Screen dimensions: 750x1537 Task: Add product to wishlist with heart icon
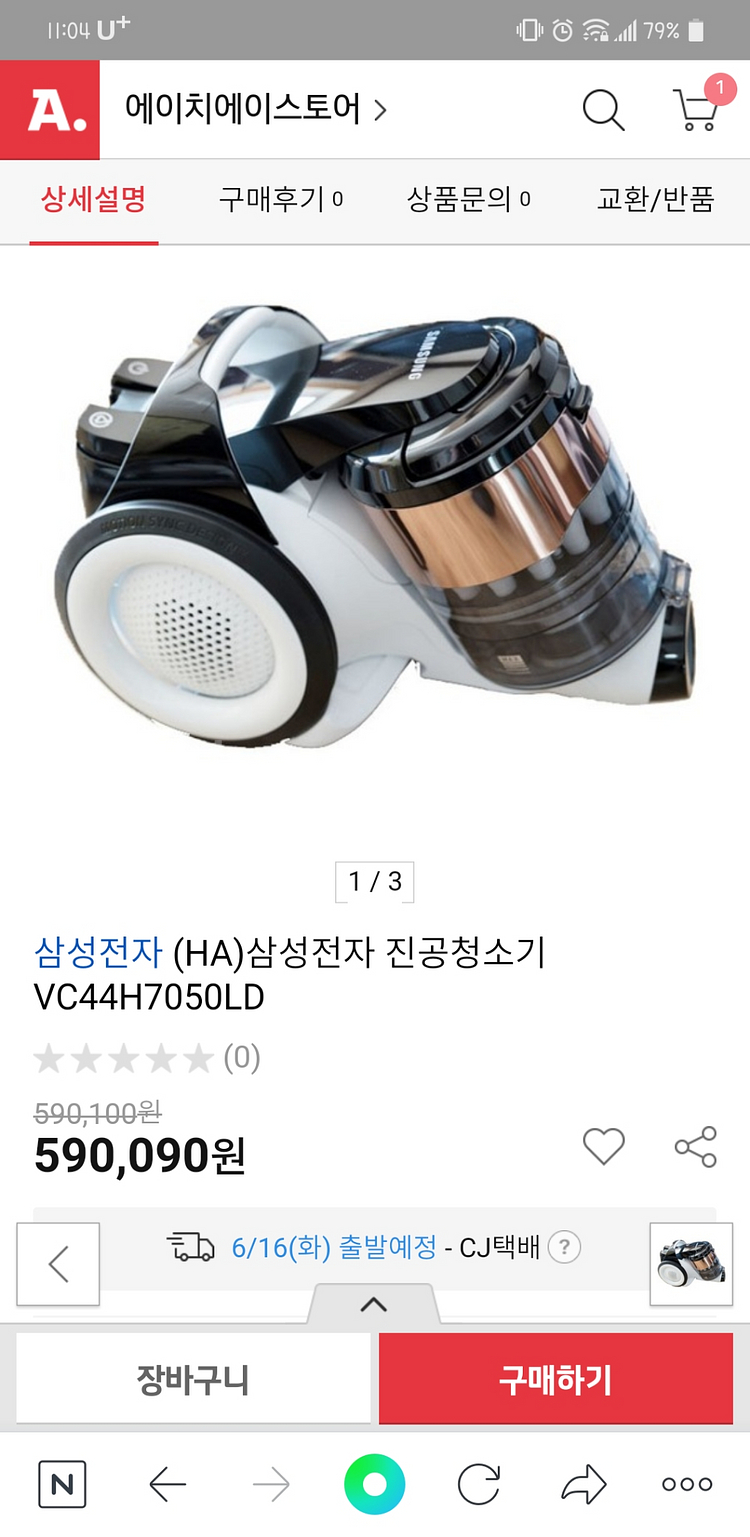point(603,1146)
